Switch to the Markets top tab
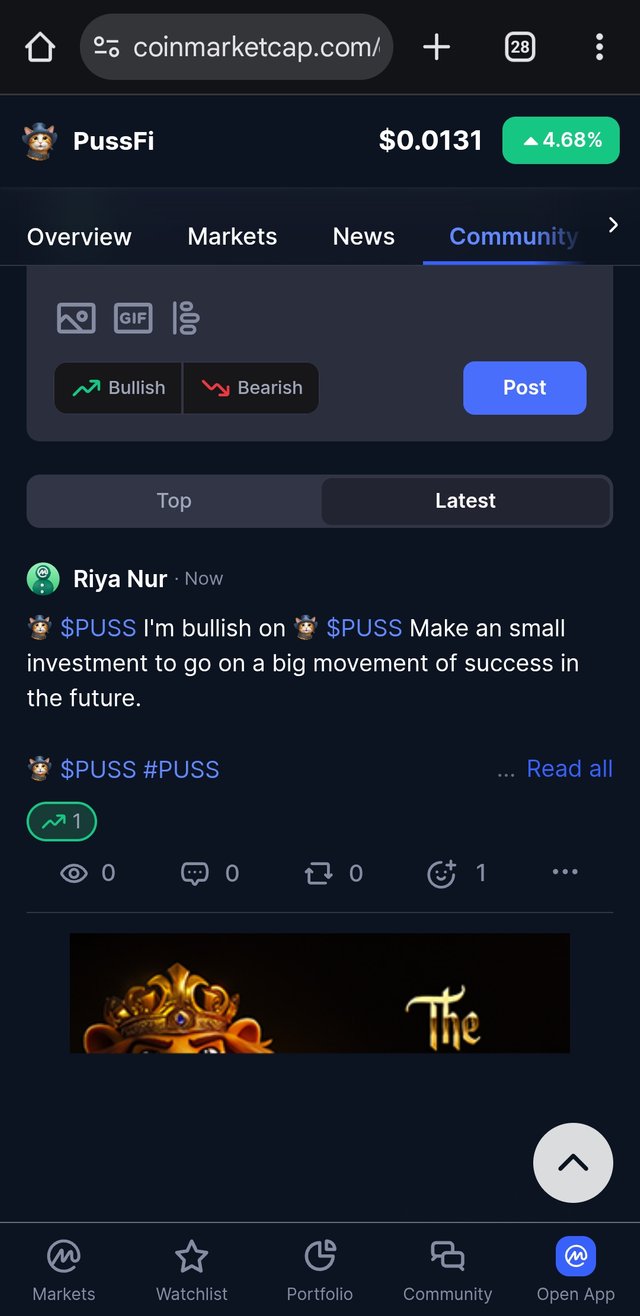640x1316 pixels. point(232,237)
